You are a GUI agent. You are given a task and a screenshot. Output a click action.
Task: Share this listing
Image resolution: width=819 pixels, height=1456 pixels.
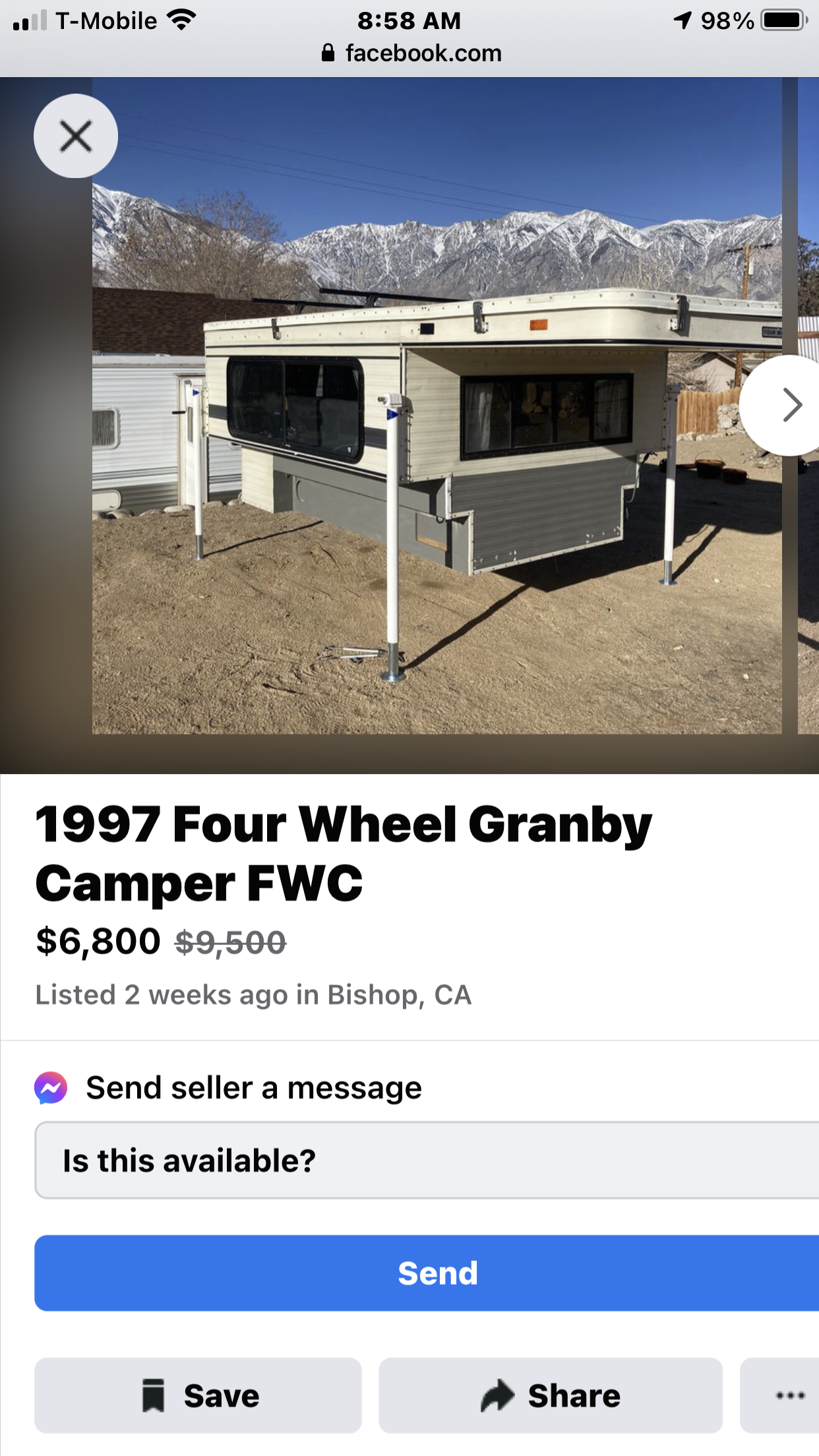point(551,1395)
